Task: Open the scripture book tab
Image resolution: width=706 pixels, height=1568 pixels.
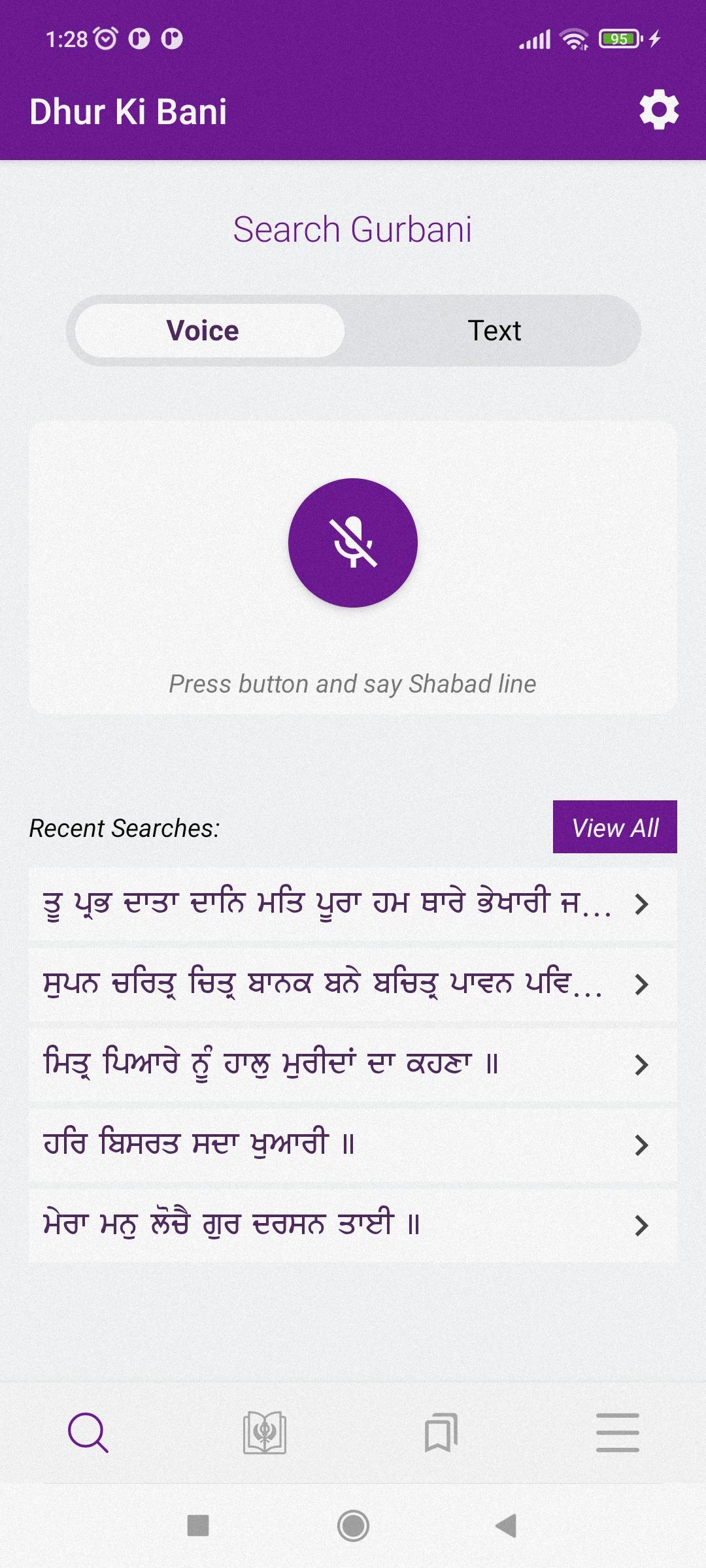Action: tap(265, 1432)
